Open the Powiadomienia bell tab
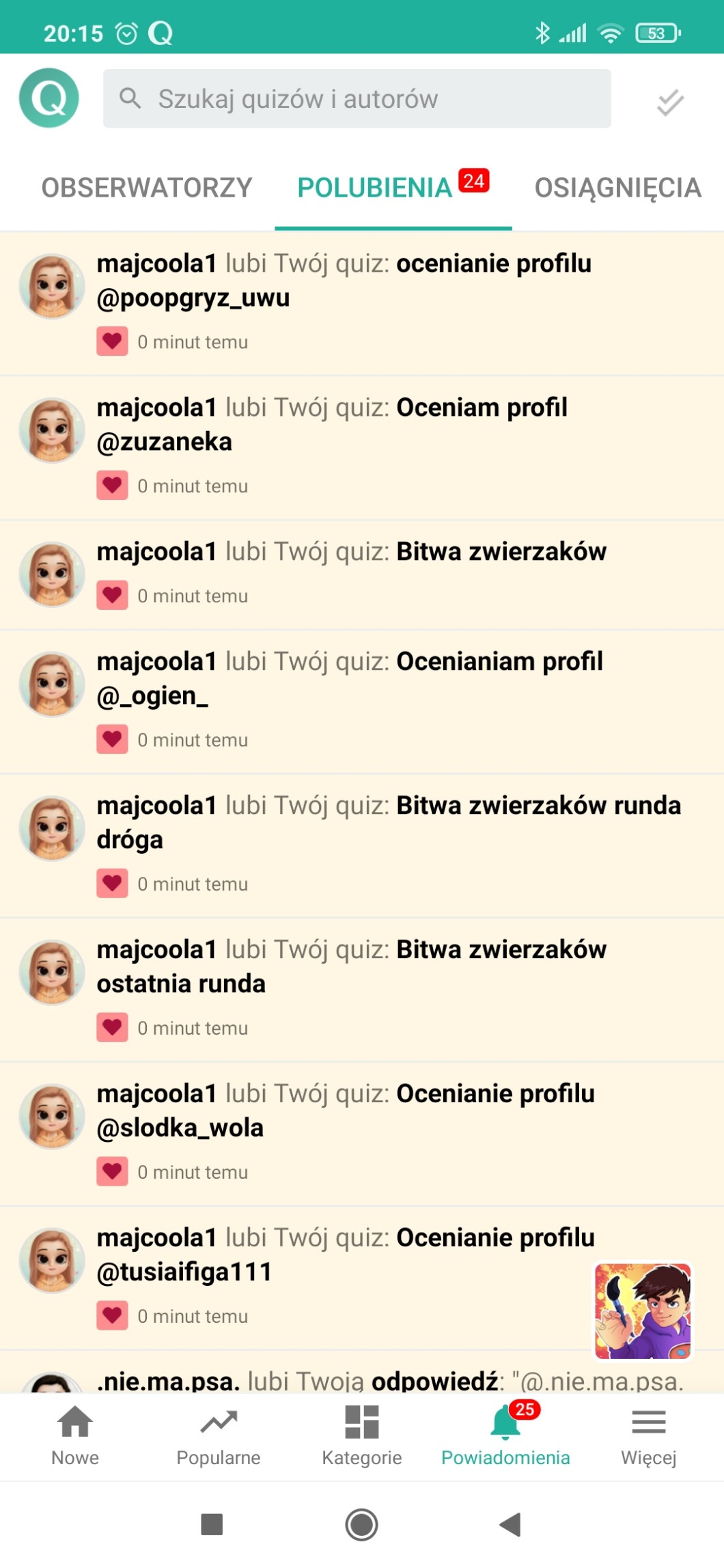724x1568 pixels. click(x=505, y=1436)
